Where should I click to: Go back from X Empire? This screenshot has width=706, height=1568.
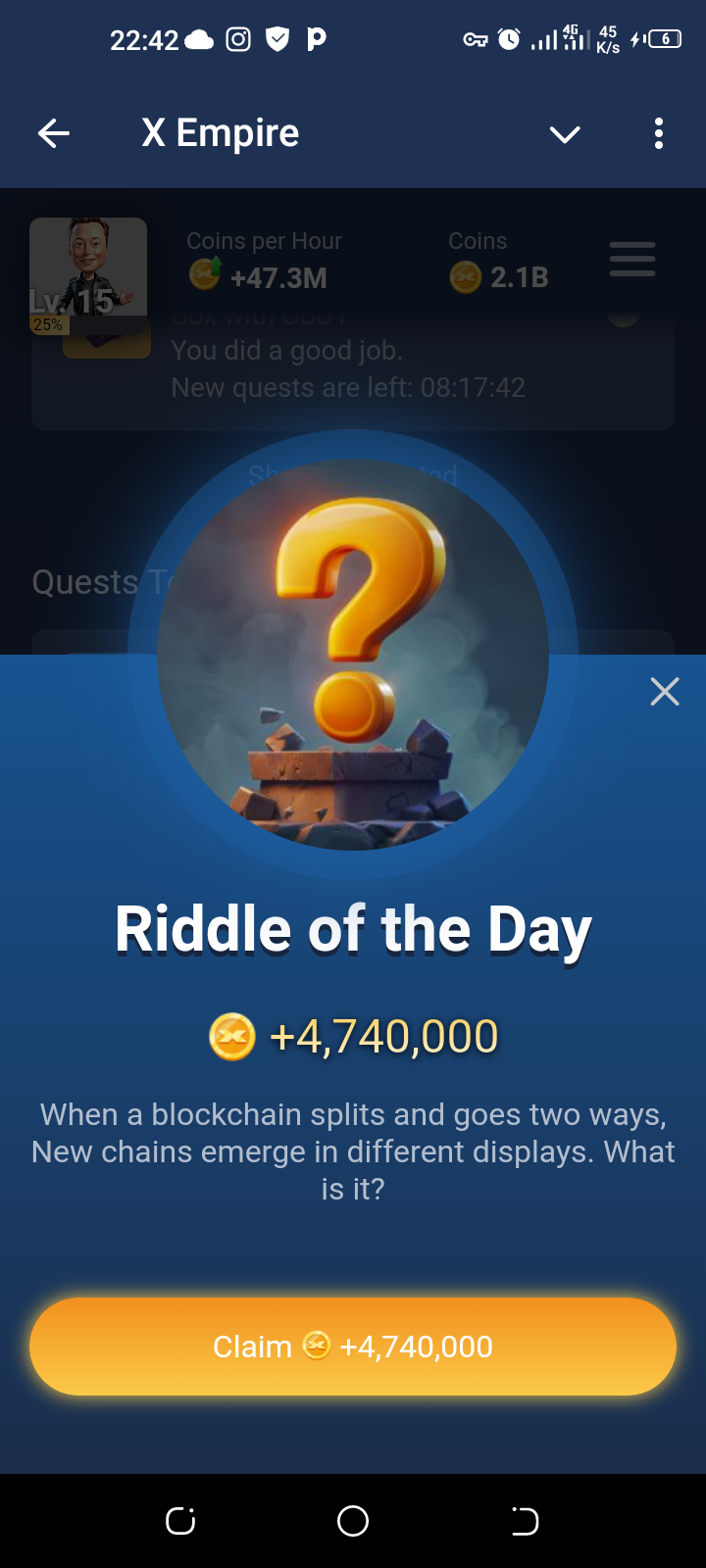(x=54, y=133)
